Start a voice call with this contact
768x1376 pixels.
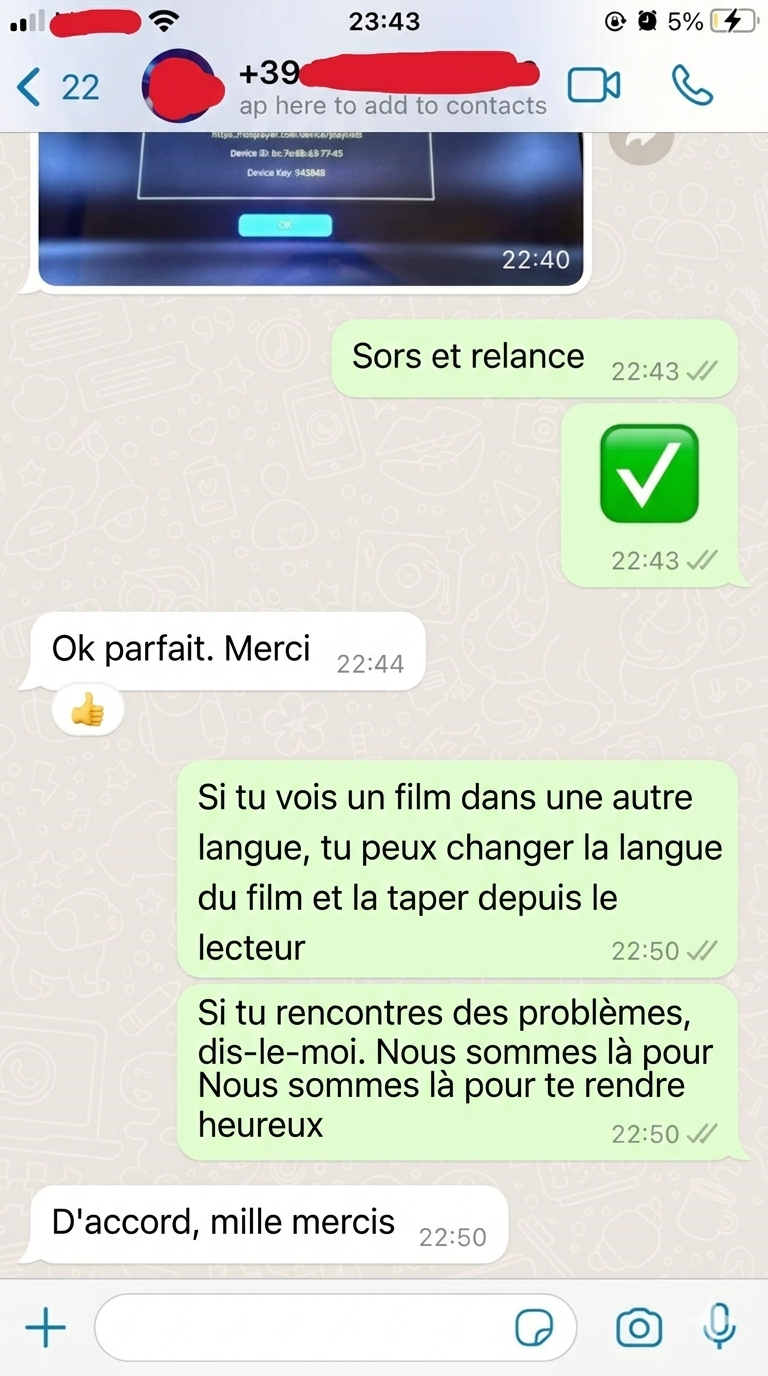(x=692, y=86)
